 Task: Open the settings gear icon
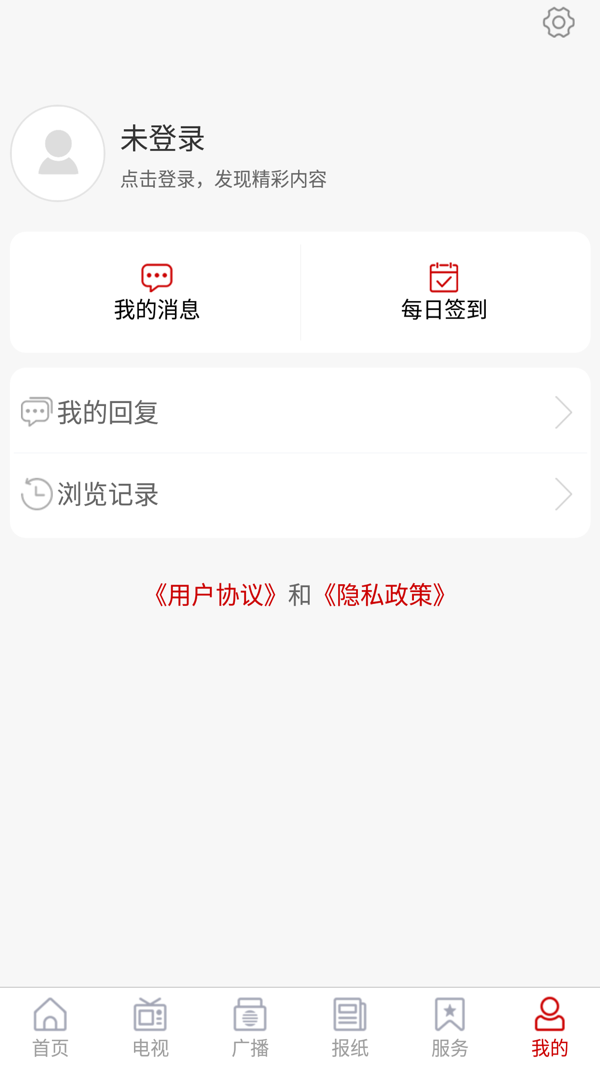point(559,22)
